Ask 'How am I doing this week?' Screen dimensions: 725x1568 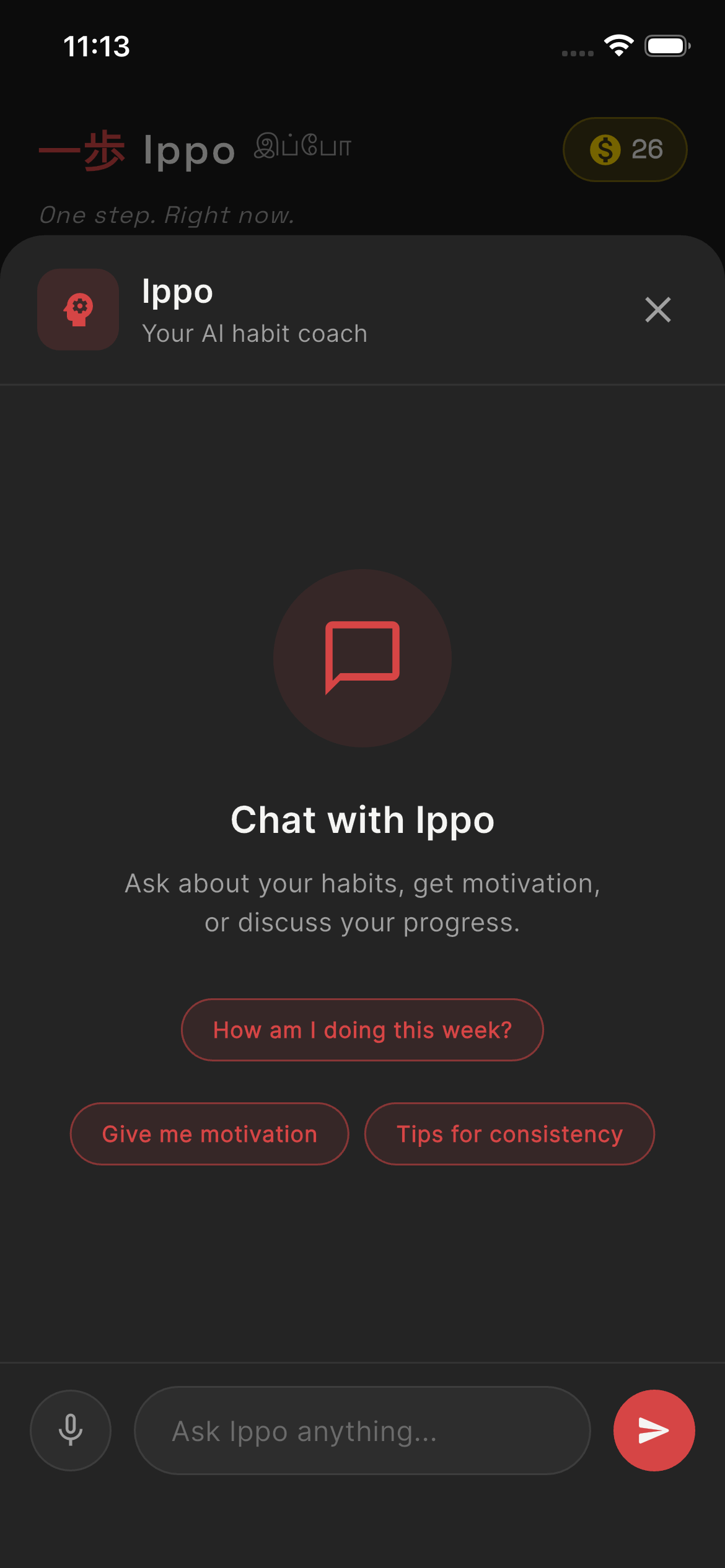(x=362, y=1029)
